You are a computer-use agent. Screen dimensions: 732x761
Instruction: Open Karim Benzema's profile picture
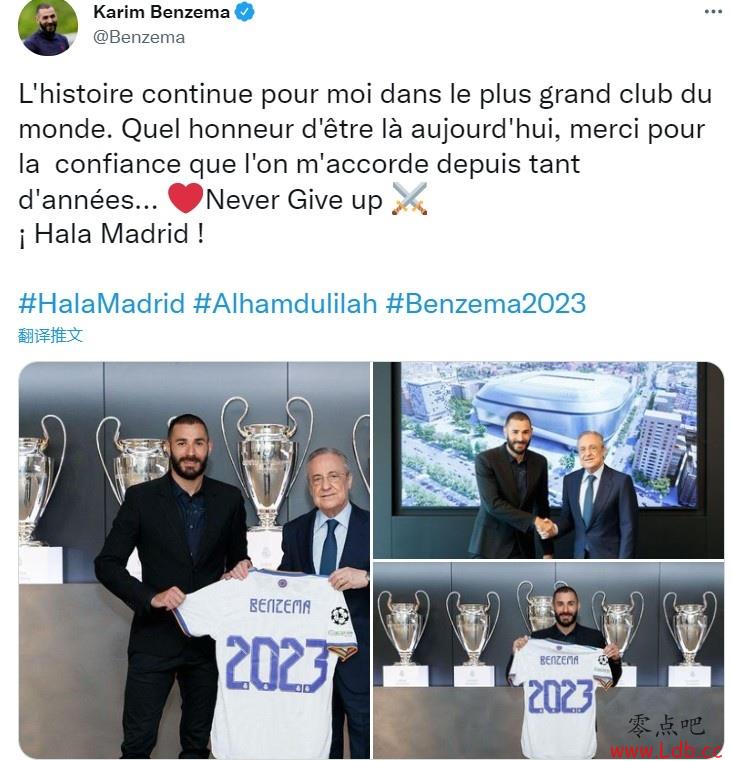[47, 28]
